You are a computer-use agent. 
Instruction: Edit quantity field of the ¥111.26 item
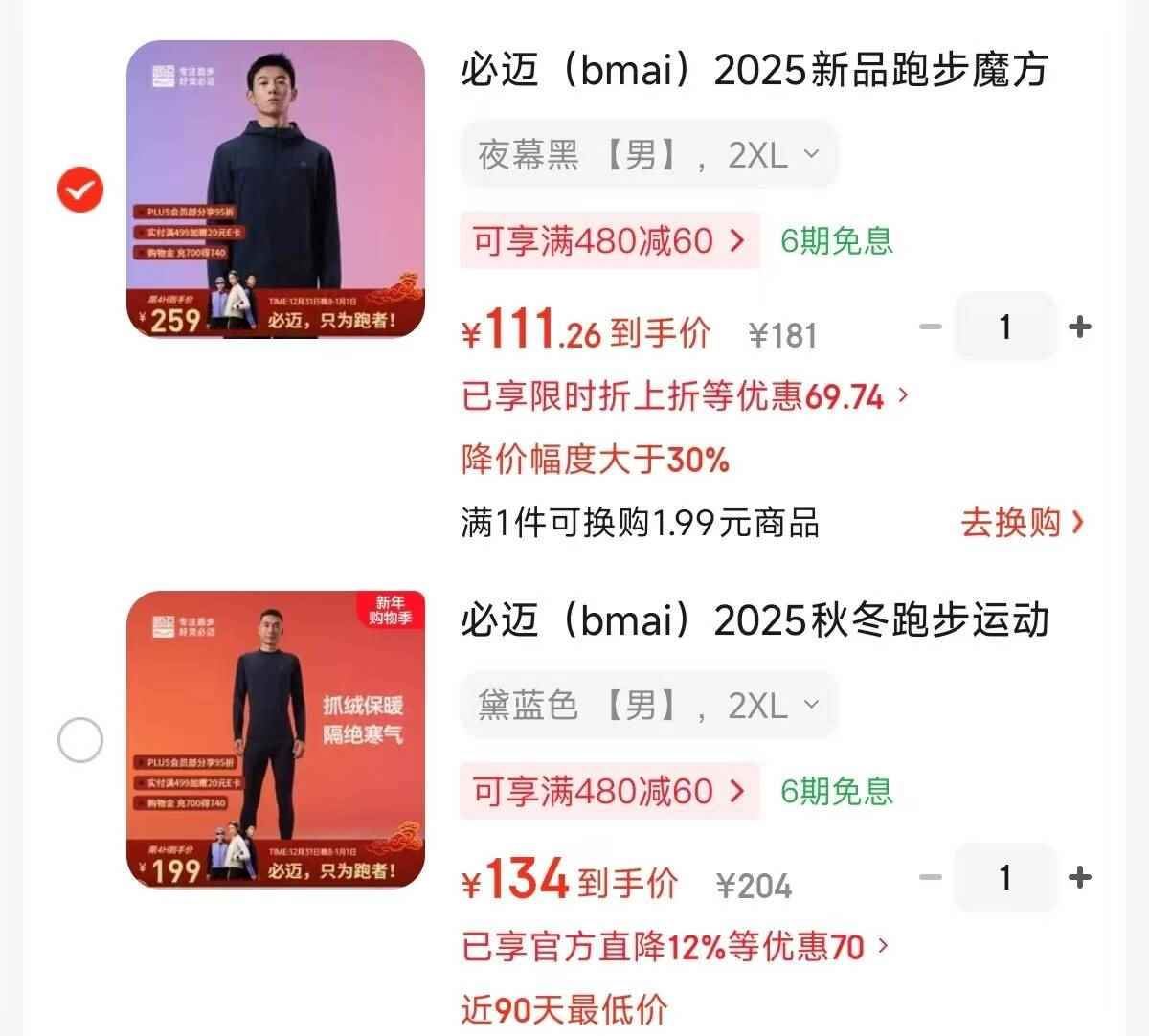coord(1004,327)
